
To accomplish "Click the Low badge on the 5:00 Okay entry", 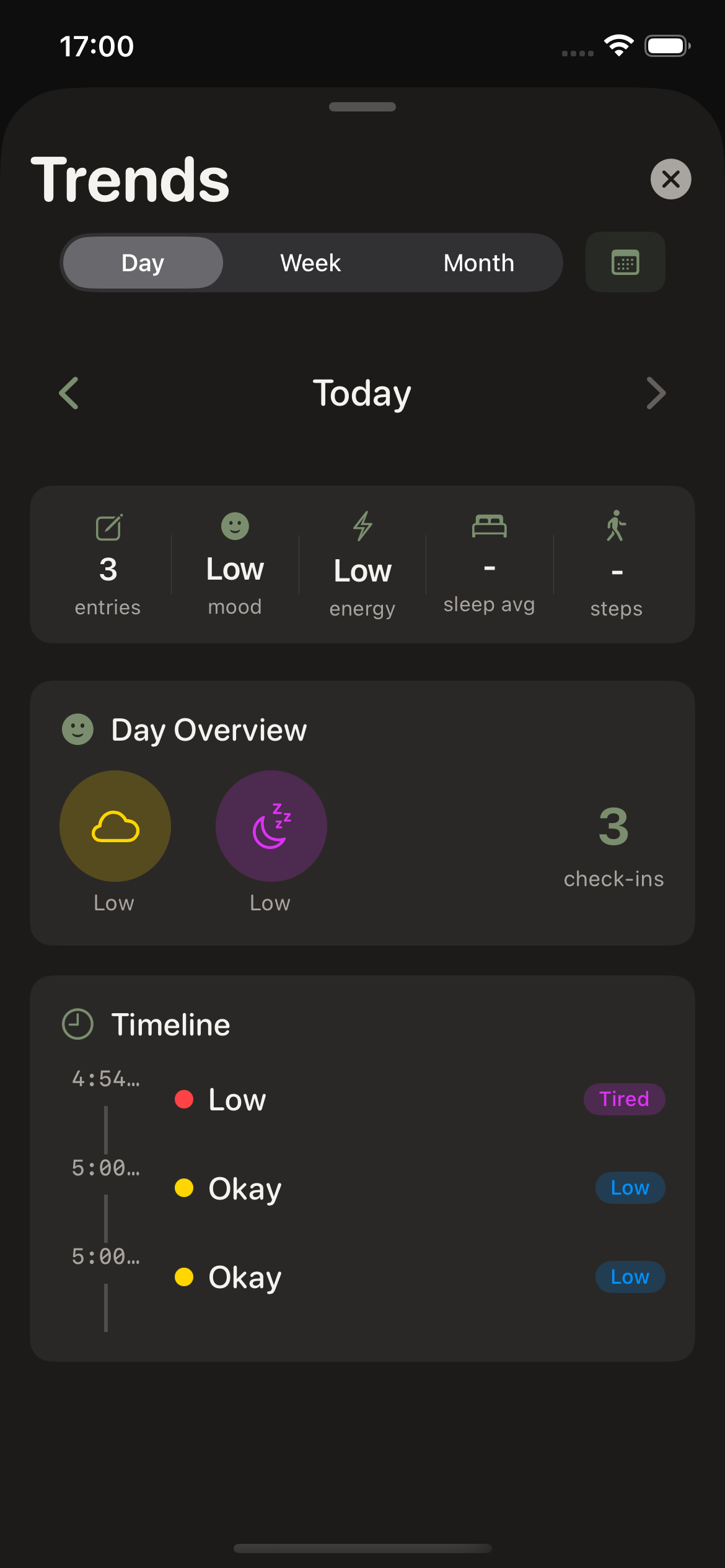I will 630,1187.
